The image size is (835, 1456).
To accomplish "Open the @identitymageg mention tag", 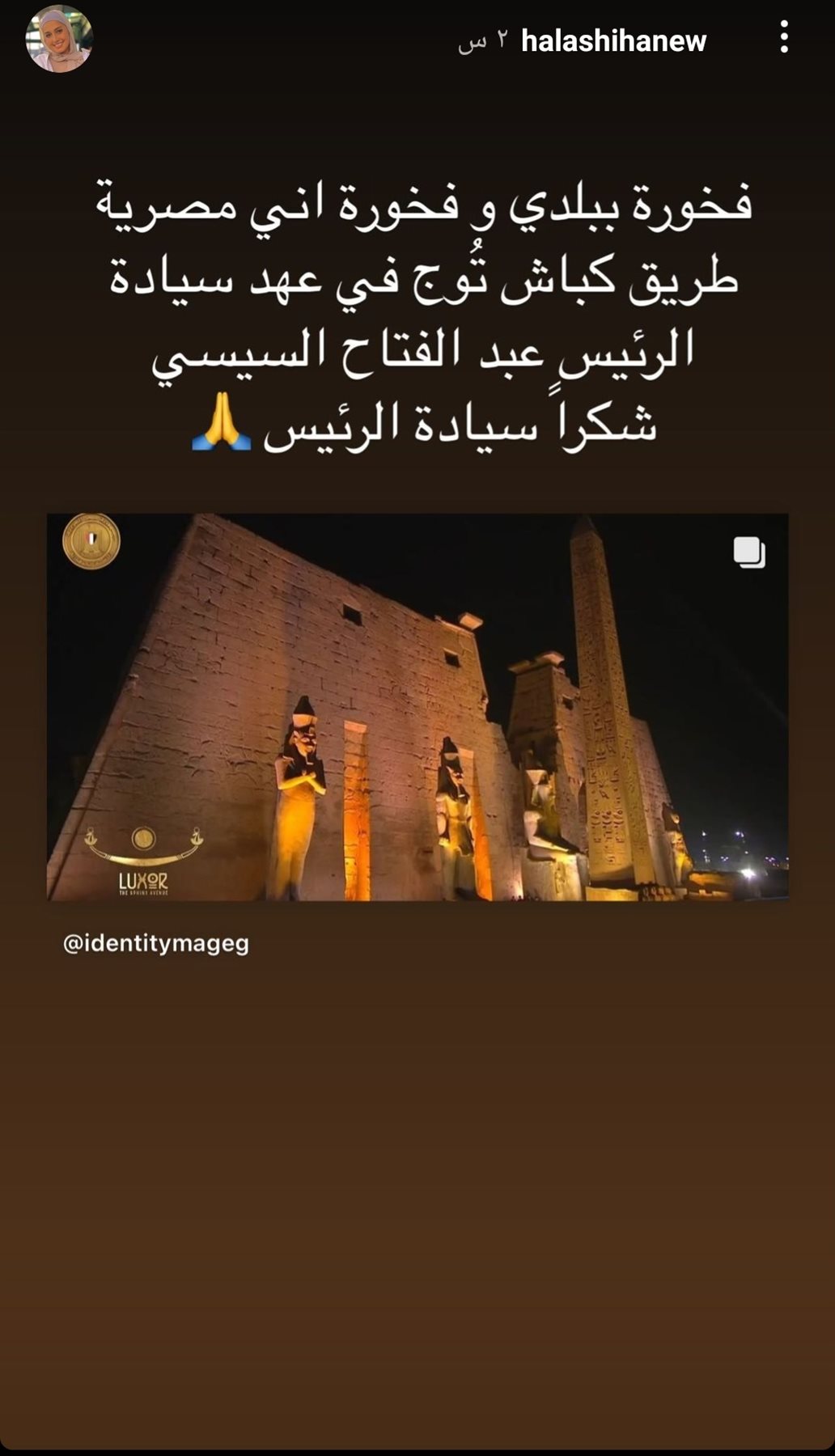I will tap(157, 942).
